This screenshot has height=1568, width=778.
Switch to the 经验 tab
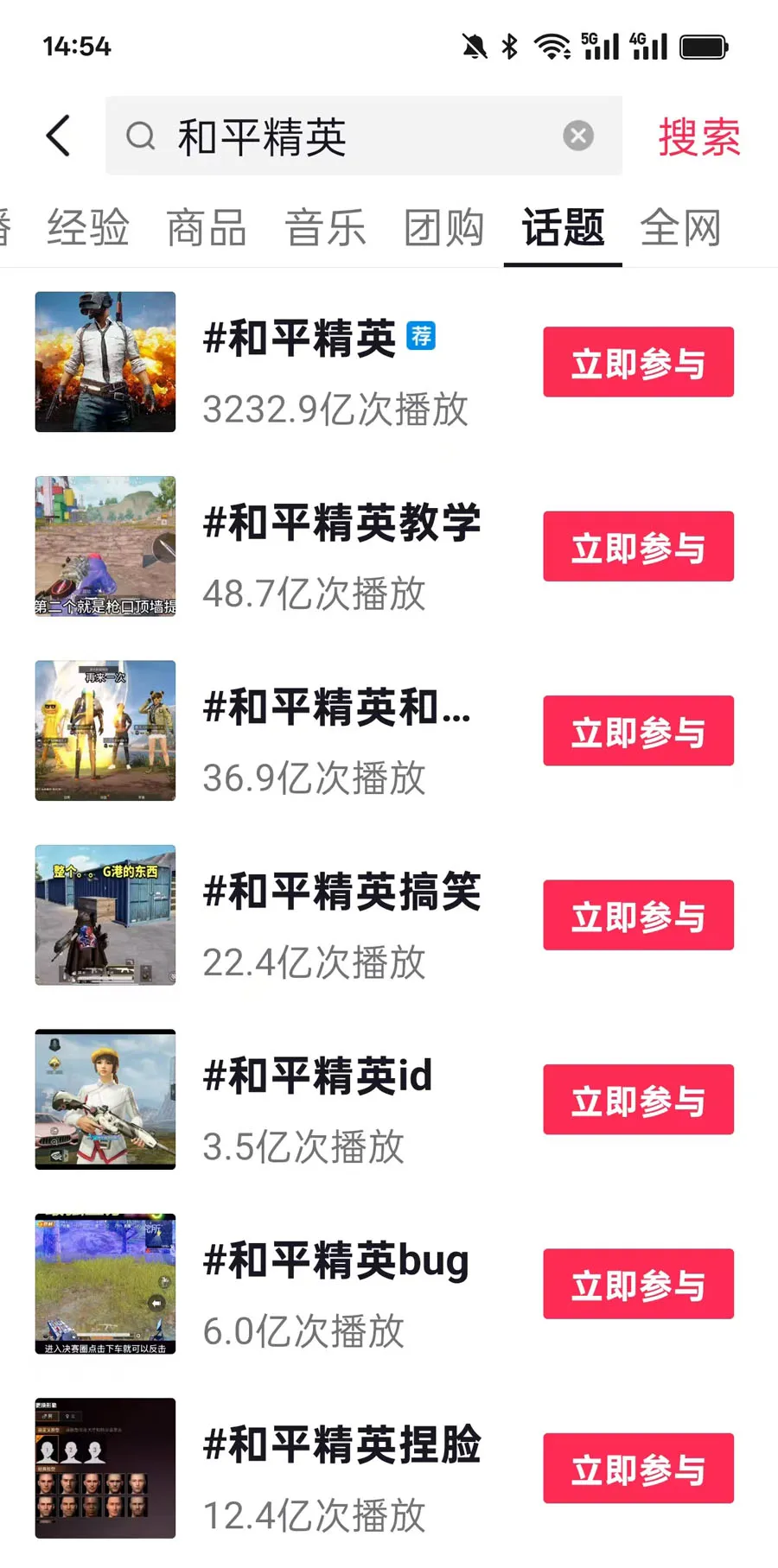coord(88,229)
